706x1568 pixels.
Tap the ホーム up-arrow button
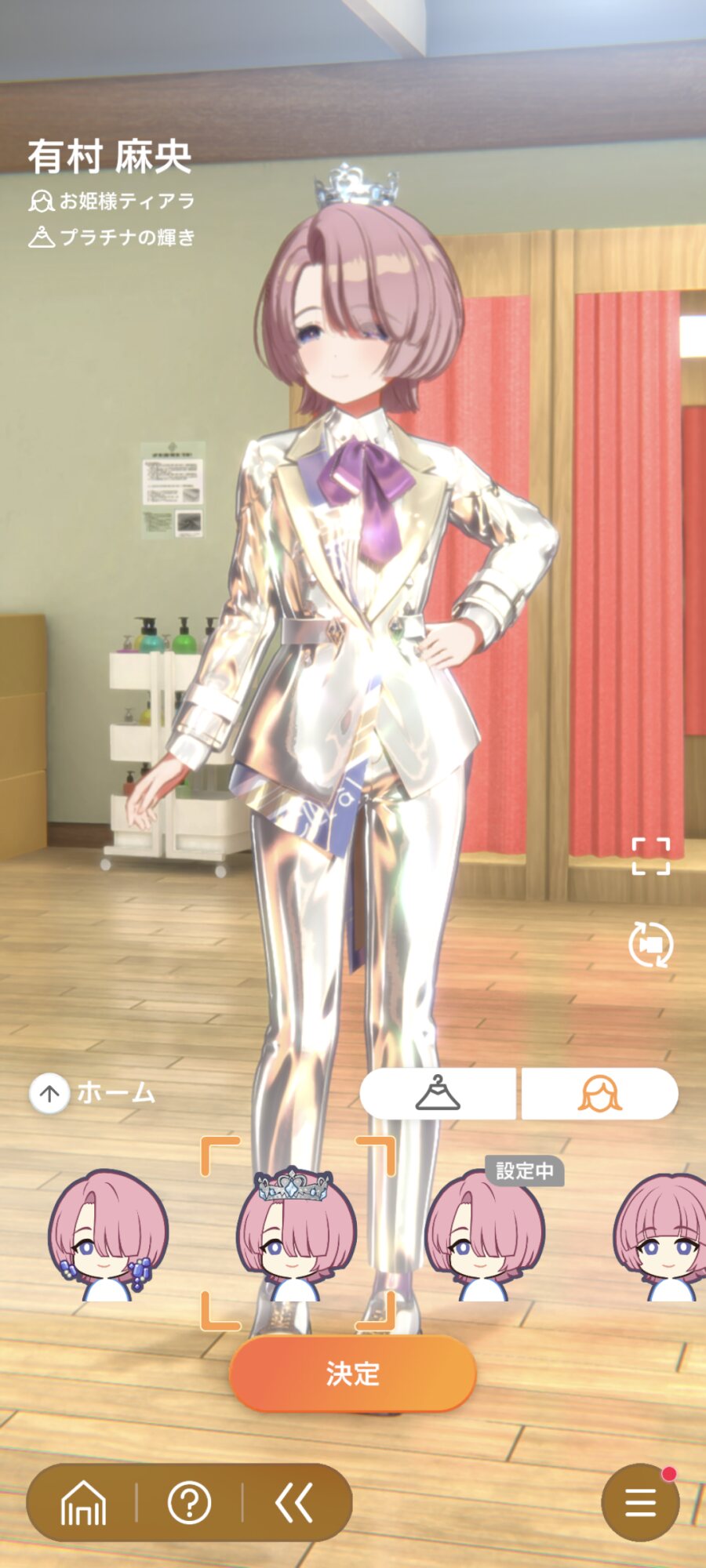click(49, 1093)
